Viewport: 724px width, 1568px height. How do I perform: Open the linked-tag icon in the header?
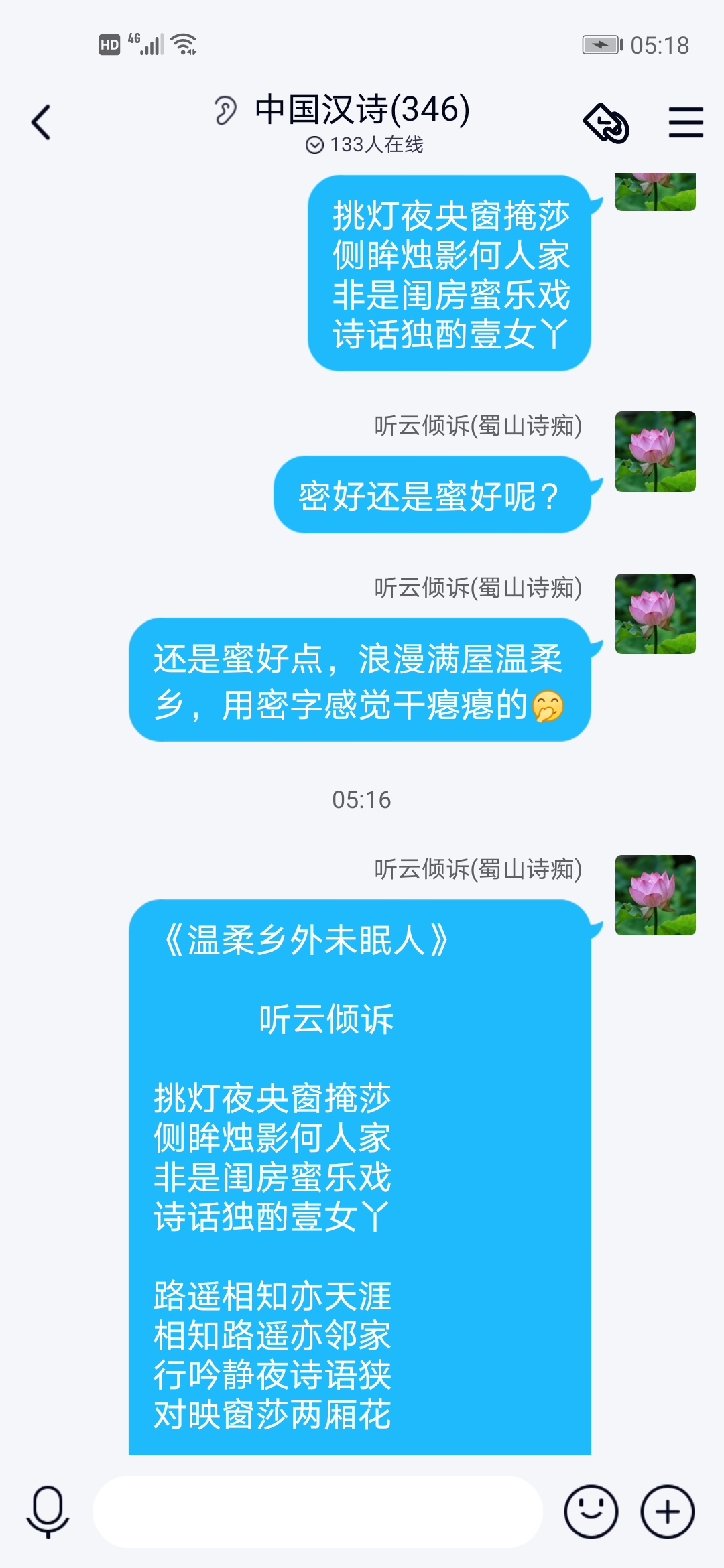point(606,123)
